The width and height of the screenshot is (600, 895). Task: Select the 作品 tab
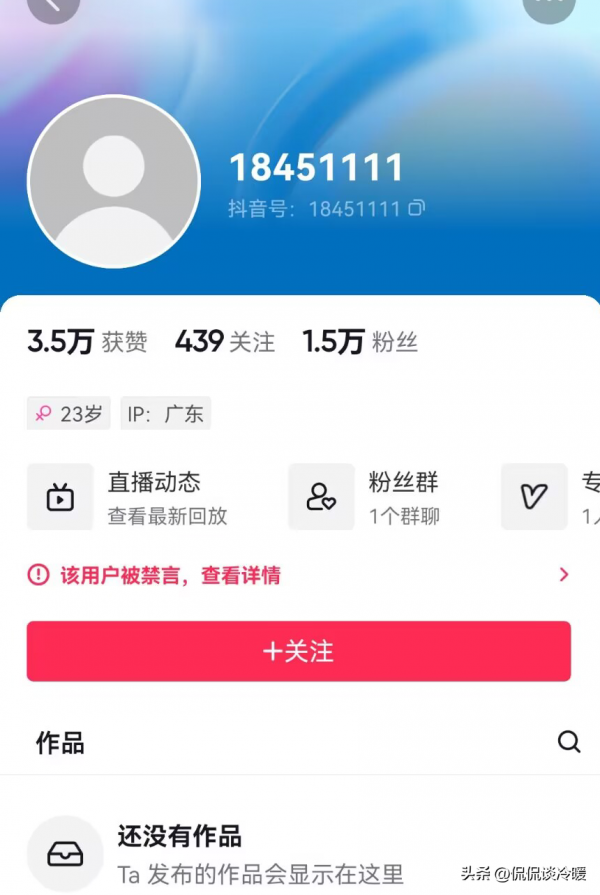pyautogui.click(x=60, y=742)
